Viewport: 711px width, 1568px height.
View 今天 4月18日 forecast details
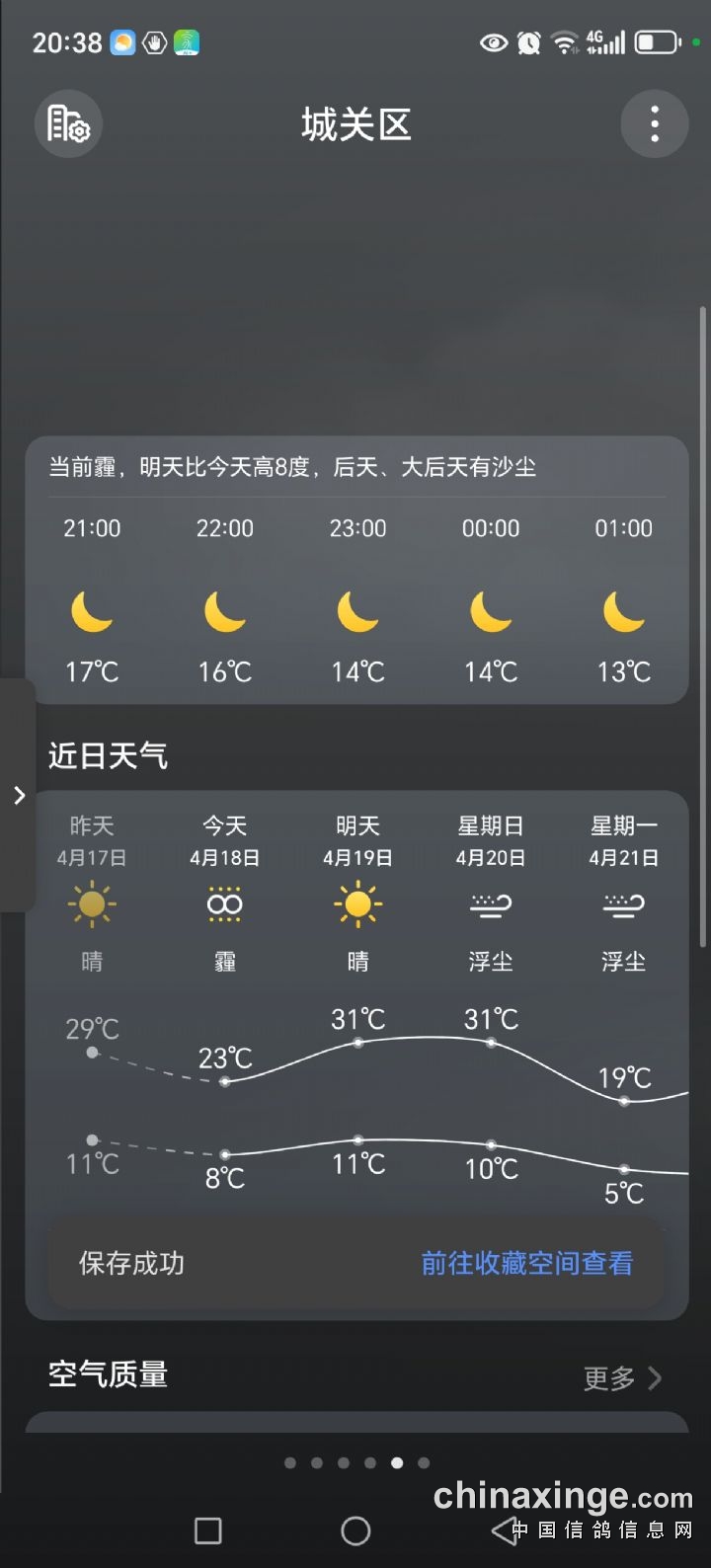tap(225, 893)
